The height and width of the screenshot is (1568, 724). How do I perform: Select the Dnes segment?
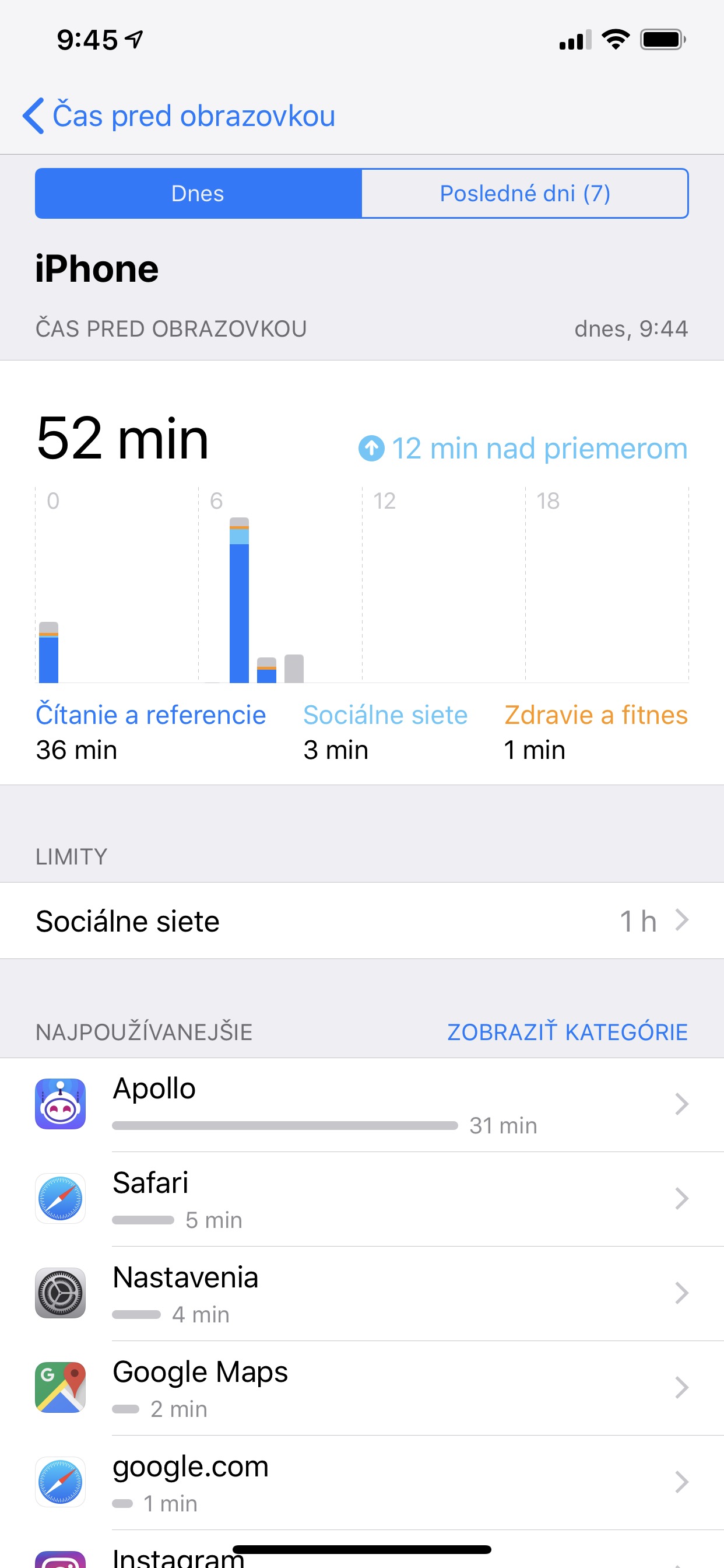pyautogui.click(x=198, y=194)
